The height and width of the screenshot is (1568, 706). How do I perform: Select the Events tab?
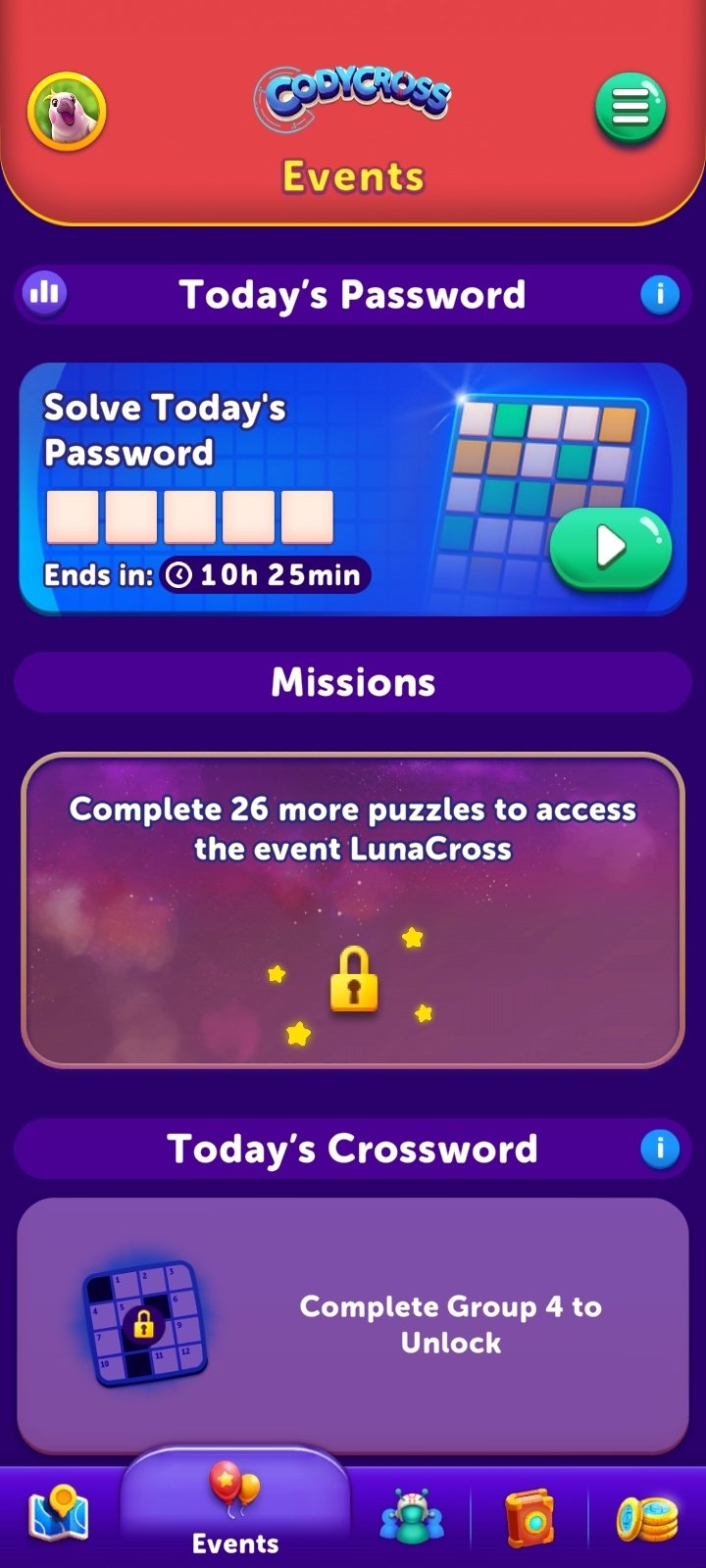click(235, 1509)
